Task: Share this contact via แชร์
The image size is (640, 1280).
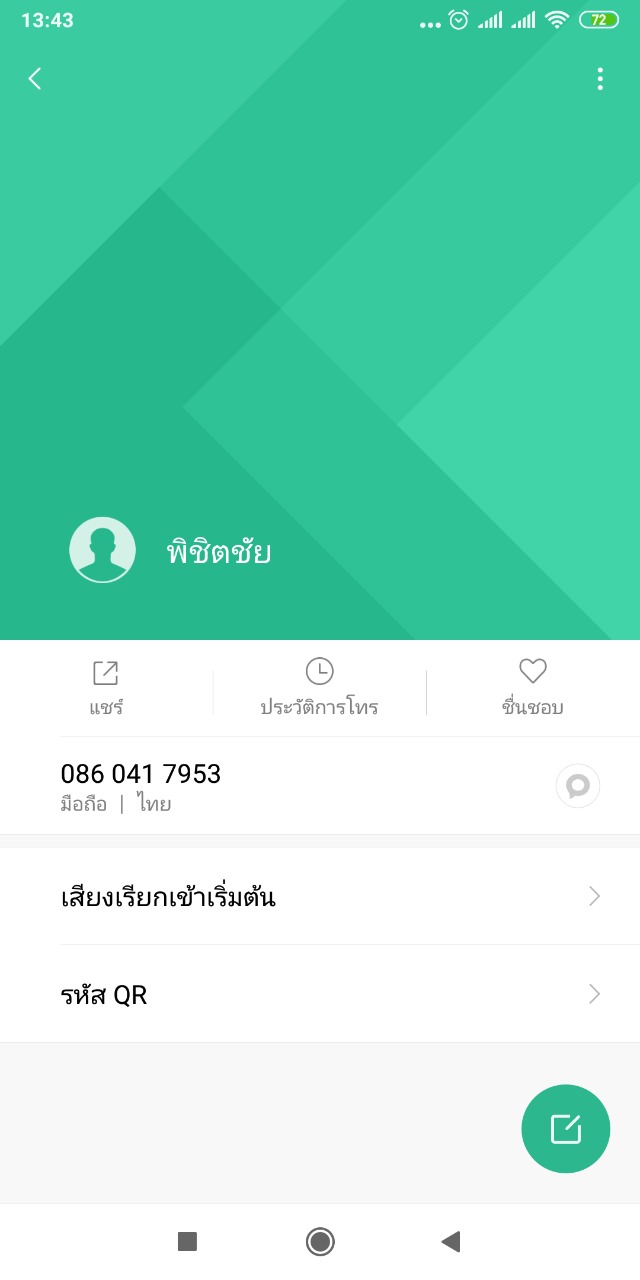Action: [105, 688]
